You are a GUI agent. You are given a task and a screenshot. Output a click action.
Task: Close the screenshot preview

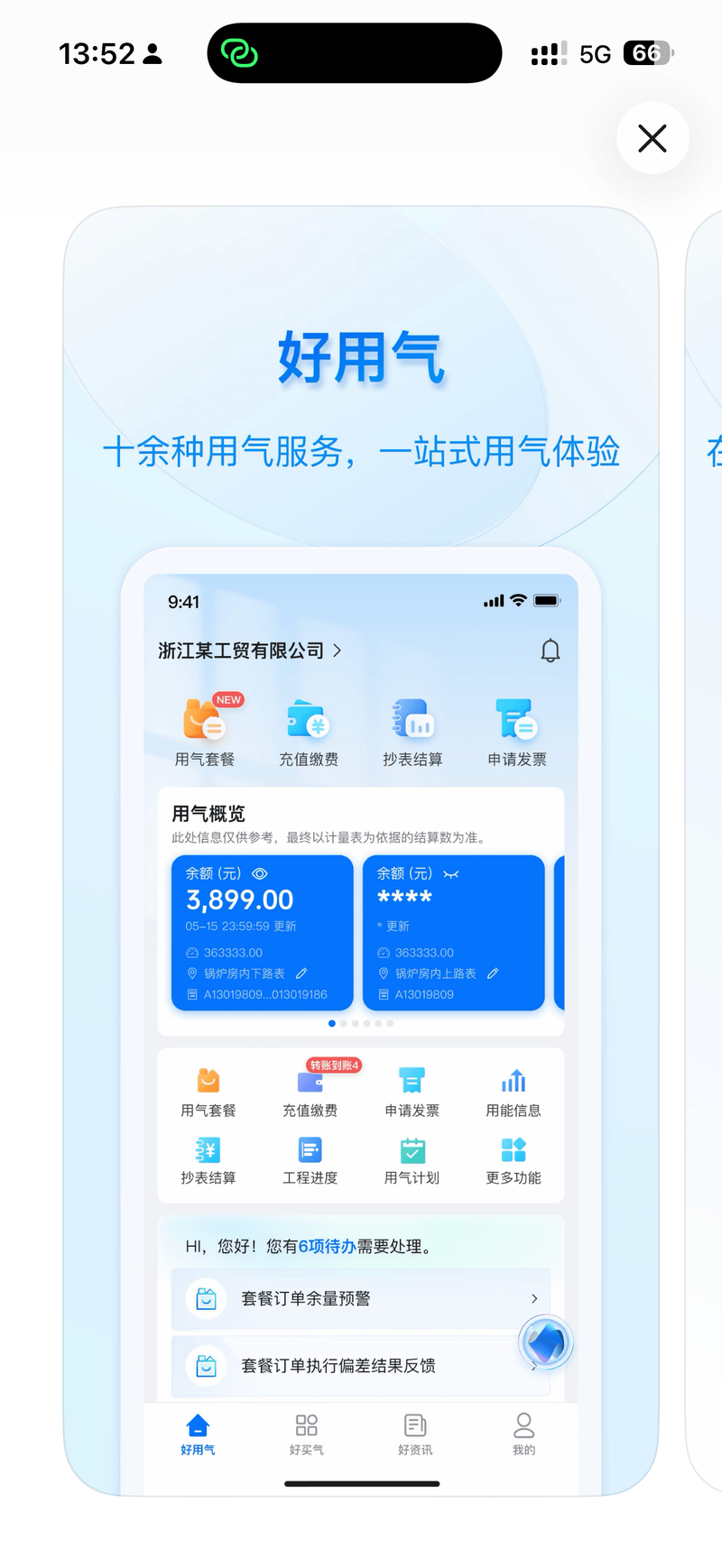pyautogui.click(x=653, y=138)
